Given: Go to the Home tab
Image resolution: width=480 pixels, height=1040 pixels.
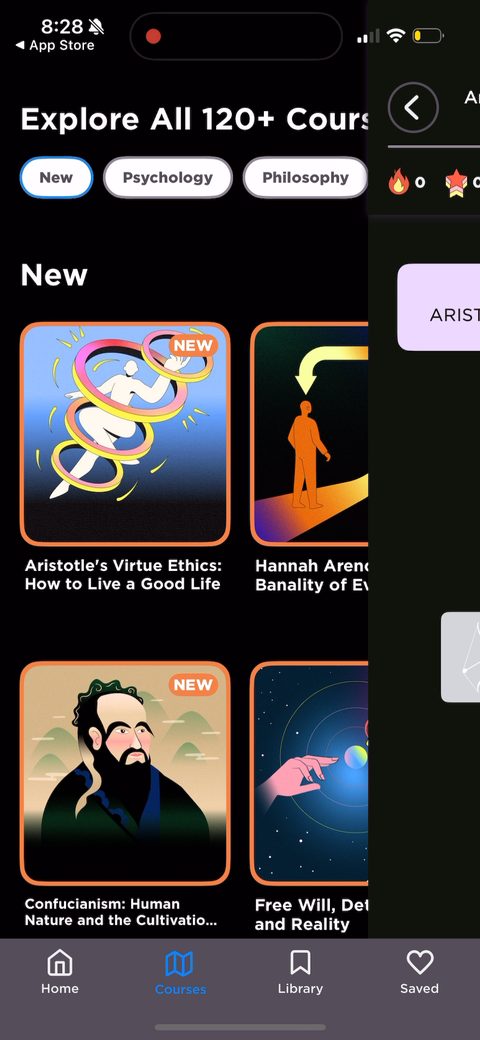Looking at the screenshot, I should coord(60,972).
